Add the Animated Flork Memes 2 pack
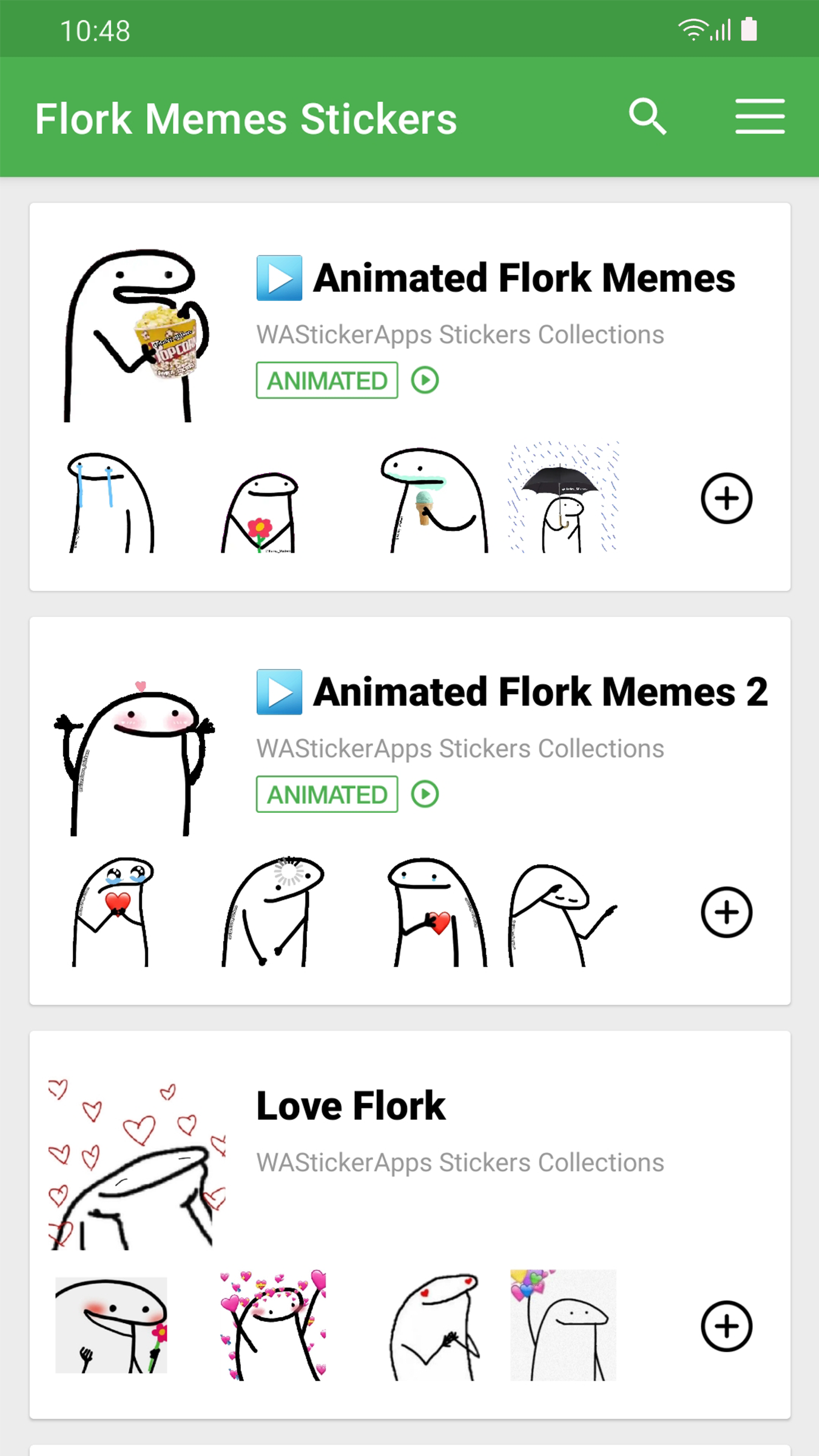Viewport: 819px width, 1456px height. 726,912
